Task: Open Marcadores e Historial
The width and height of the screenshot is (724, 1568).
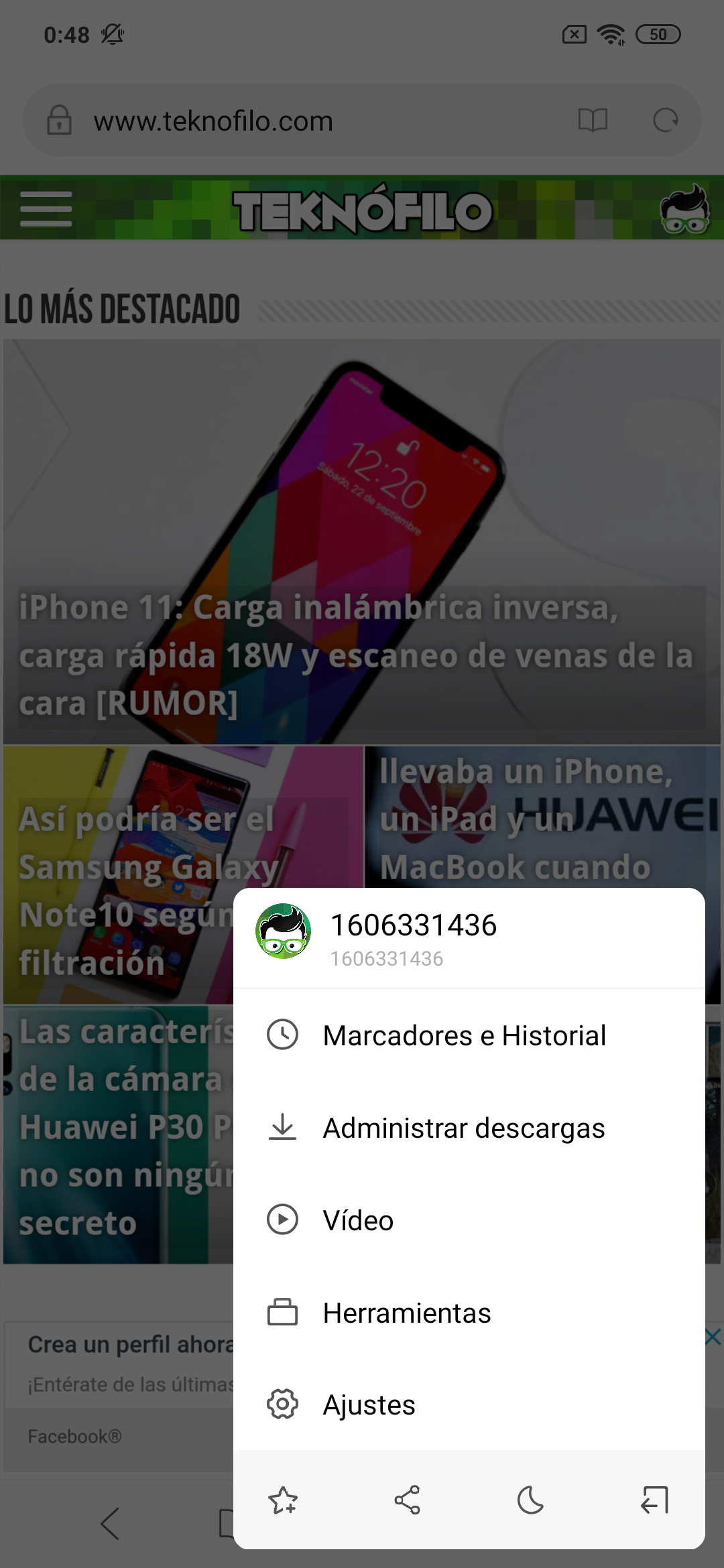Action: (x=469, y=1035)
